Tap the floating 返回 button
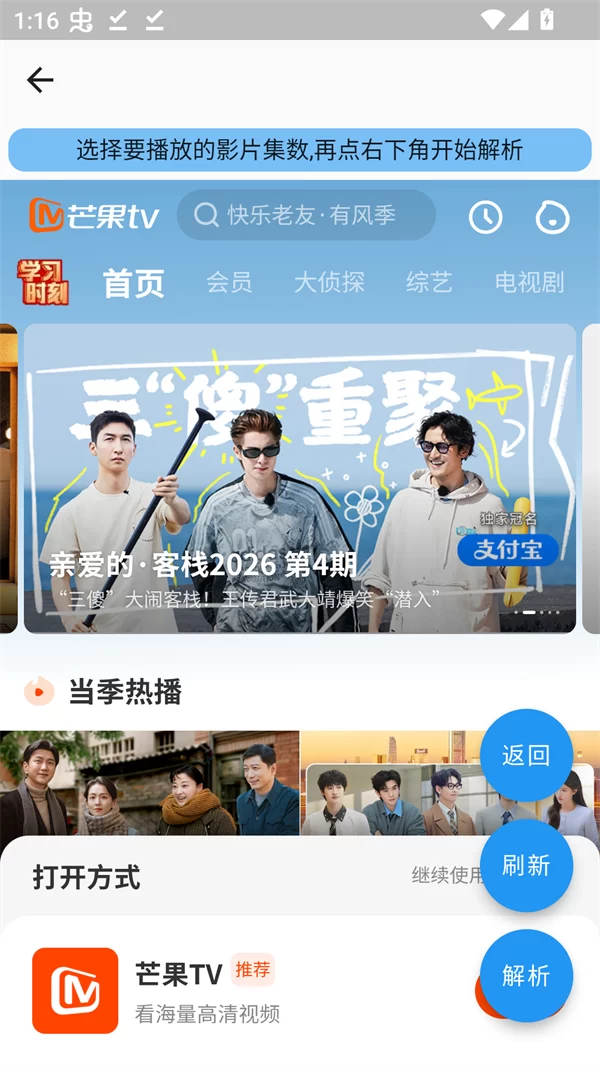 [526, 755]
